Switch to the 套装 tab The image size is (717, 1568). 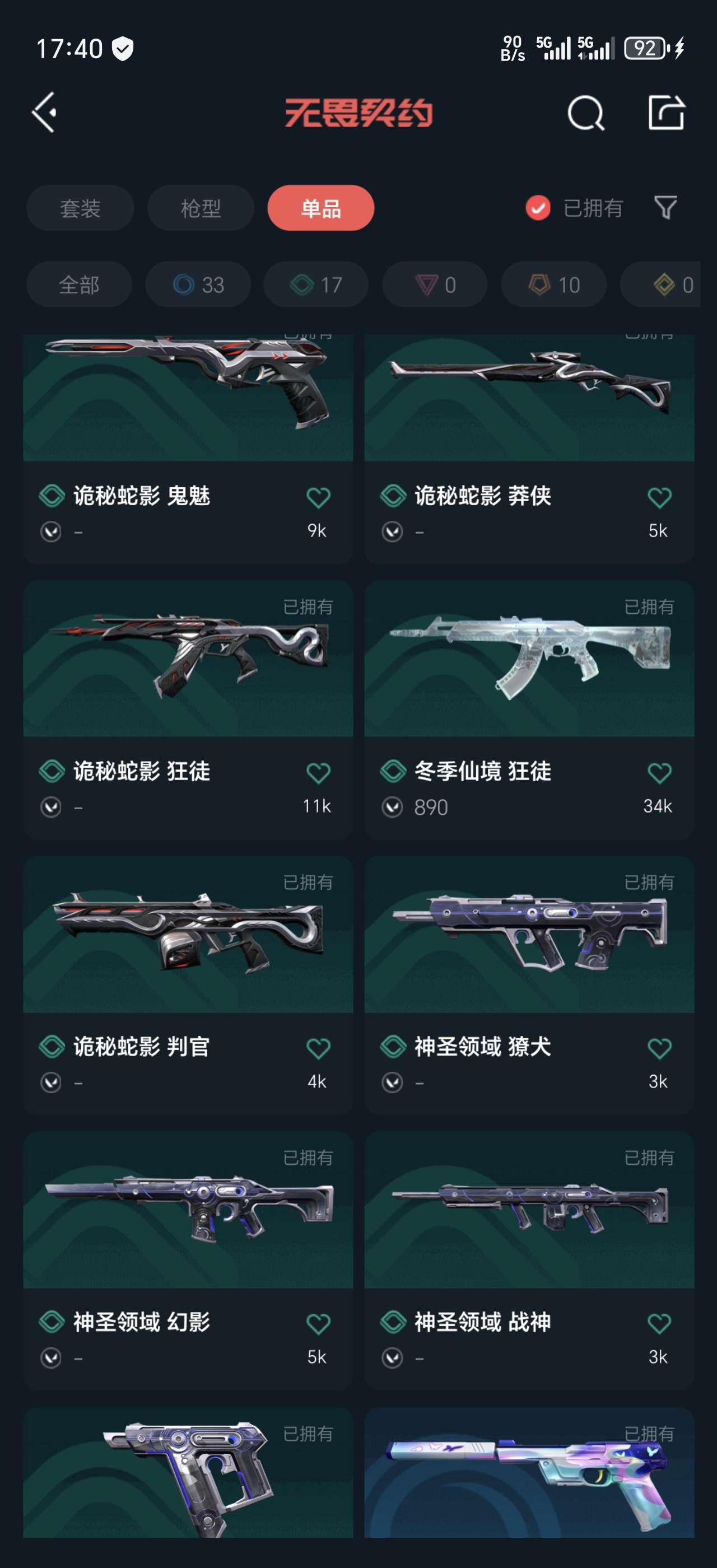[x=80, y=208]
